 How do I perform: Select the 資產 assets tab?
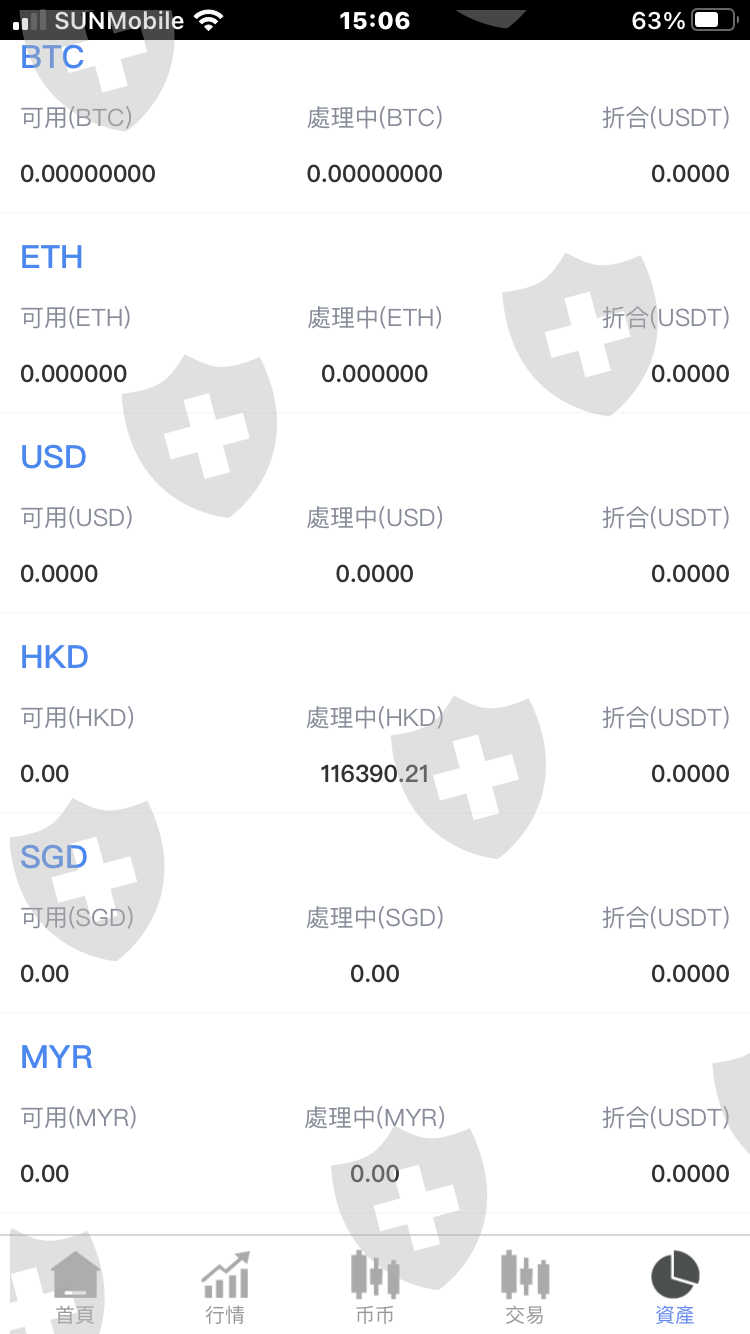(675, 1286)
